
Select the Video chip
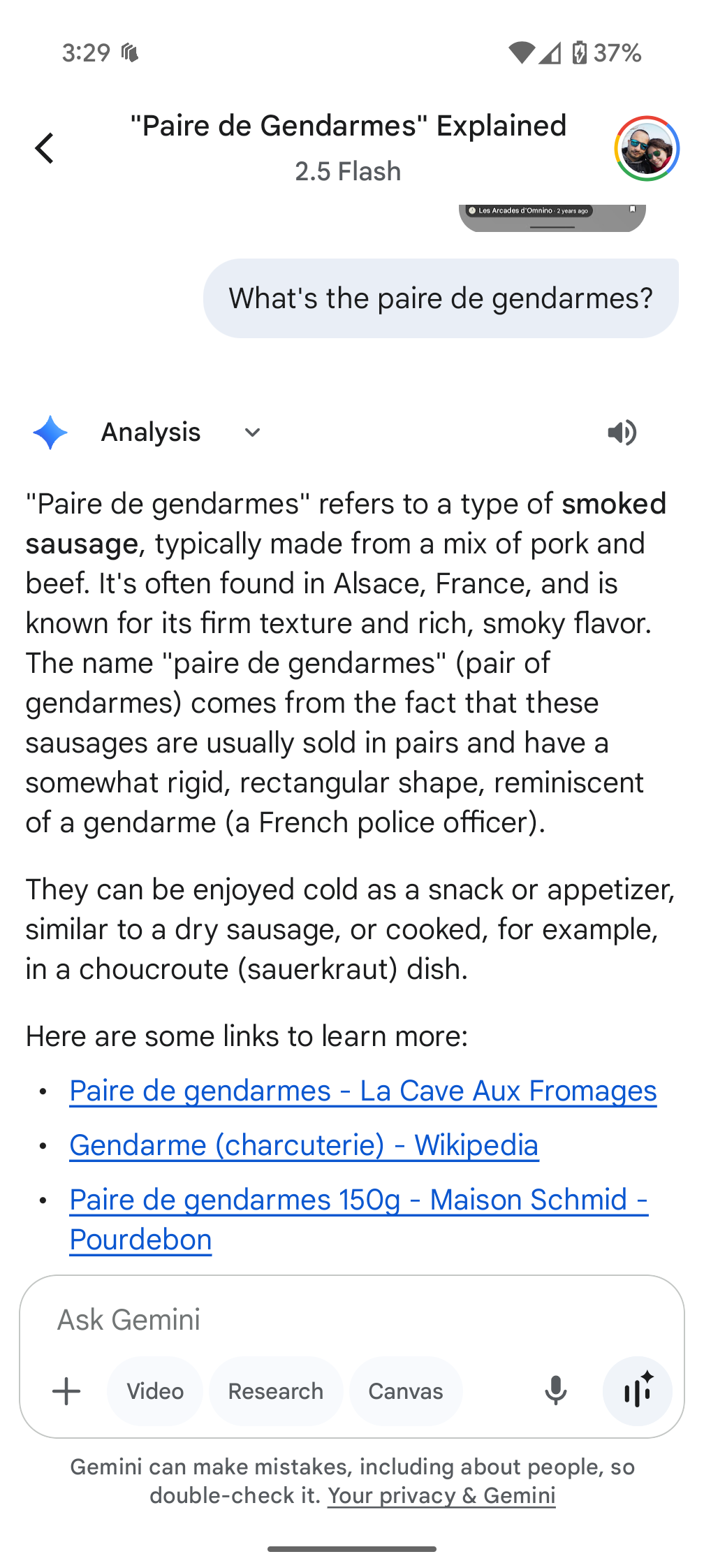click(x=155, y=1391)
